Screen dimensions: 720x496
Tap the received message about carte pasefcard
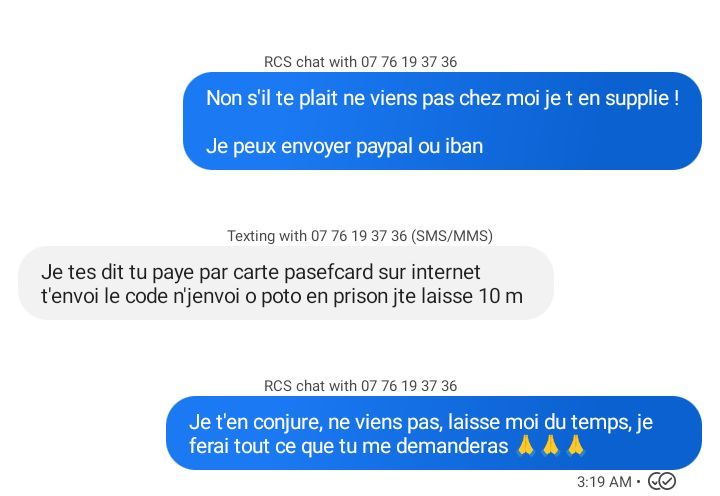point(285,284)
